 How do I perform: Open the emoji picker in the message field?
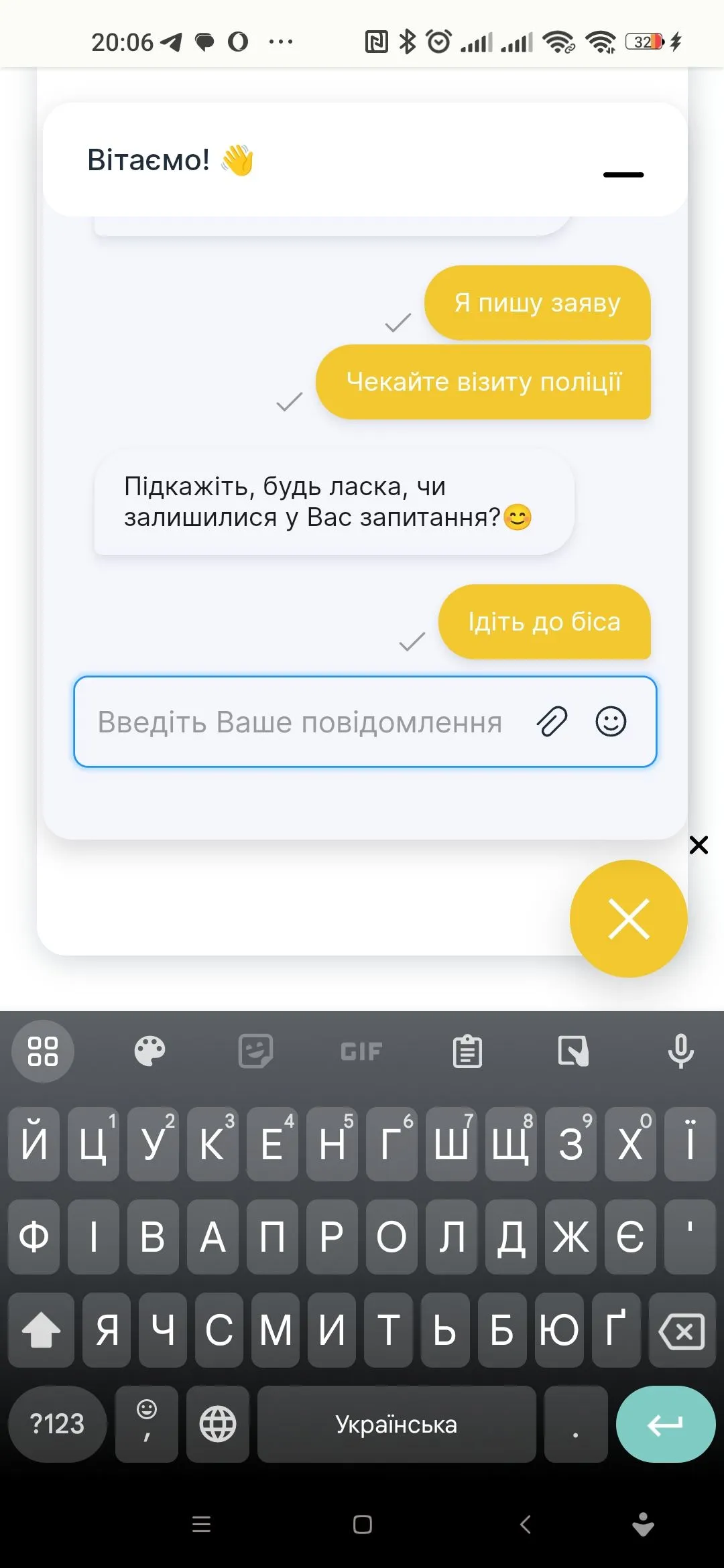coord(611,722)
